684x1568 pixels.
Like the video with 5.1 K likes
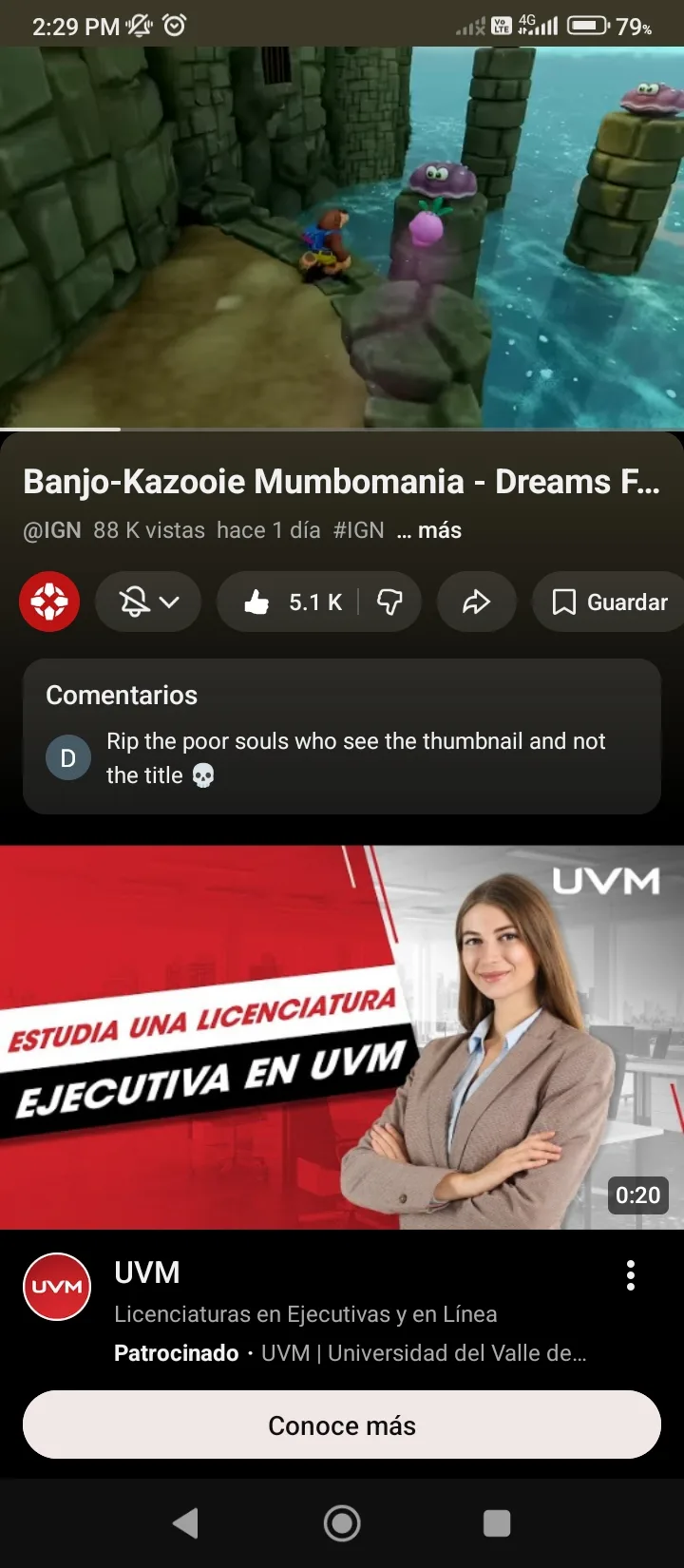coord(289,602)
